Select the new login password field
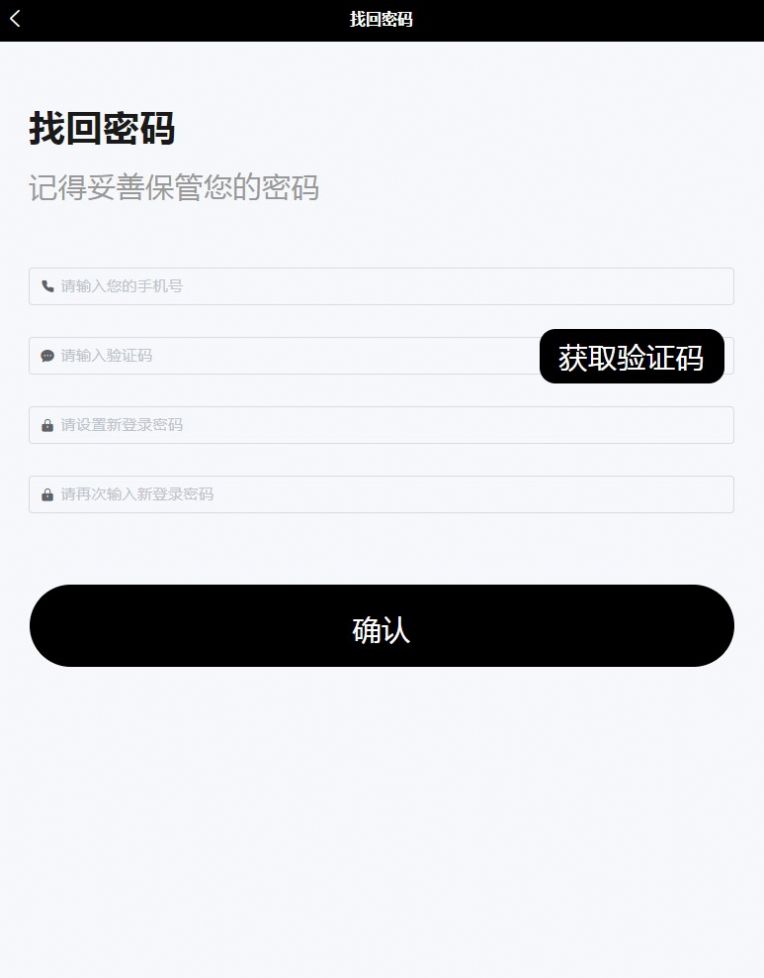The width and height of the screenshot is (764, 978). coord(380,425)
